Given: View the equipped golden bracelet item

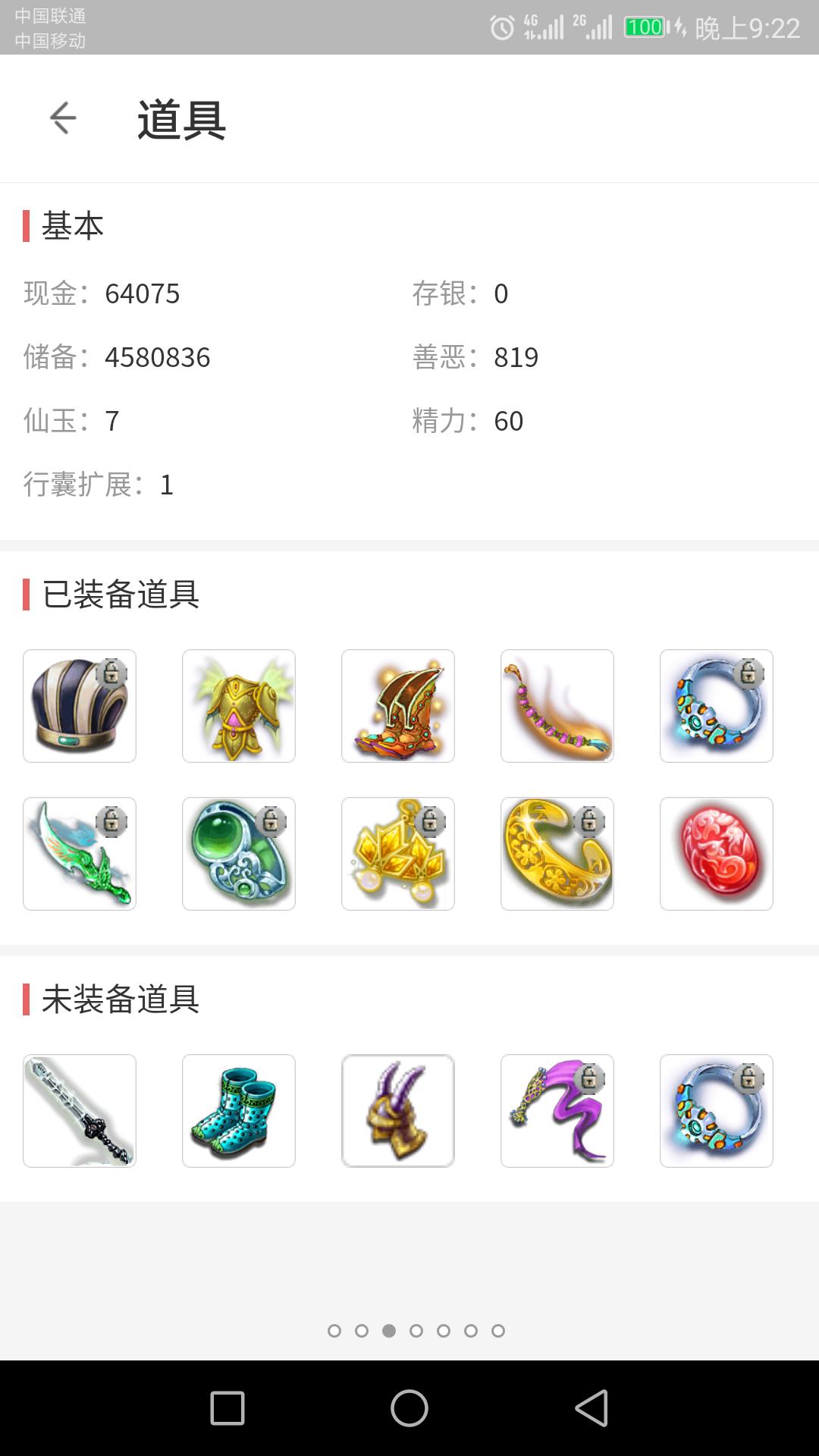Looking at the screenshot, I should (x=557, y=854).
